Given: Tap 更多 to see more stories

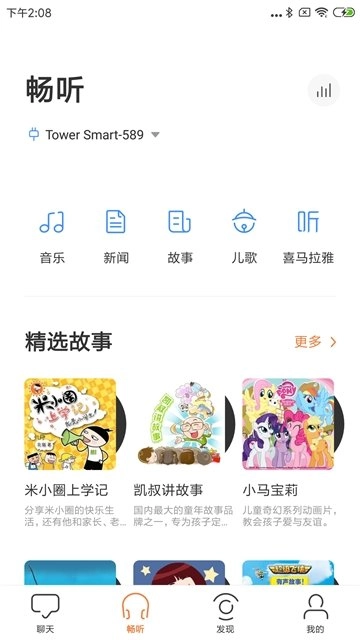Looking at the screenshot, I should pos(316,342).
